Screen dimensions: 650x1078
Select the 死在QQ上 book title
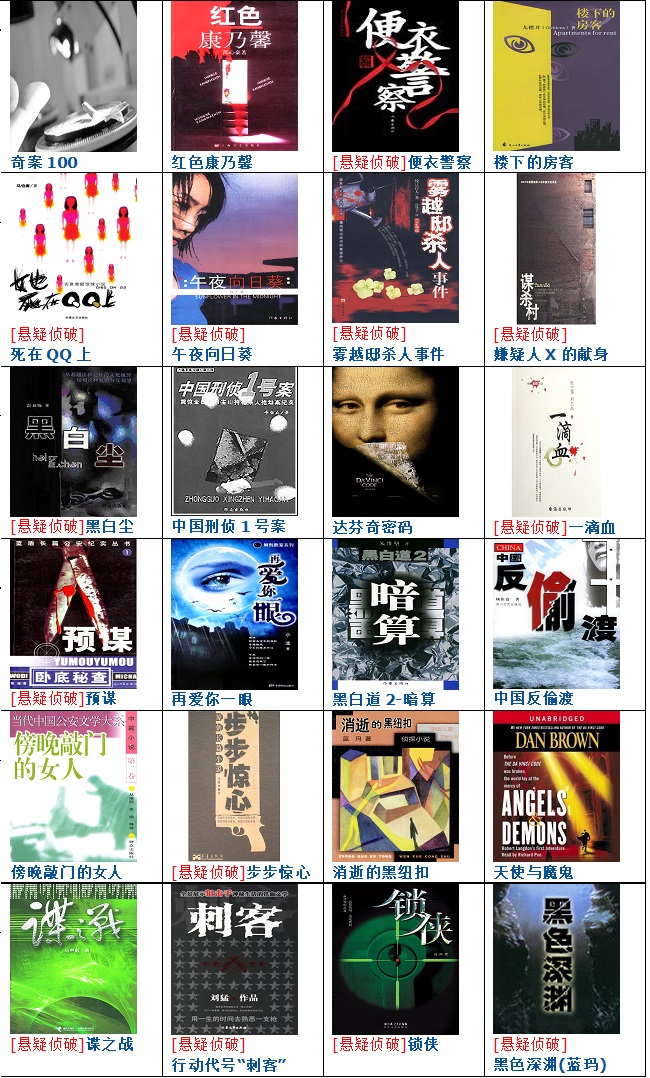(x=51, y=354)
